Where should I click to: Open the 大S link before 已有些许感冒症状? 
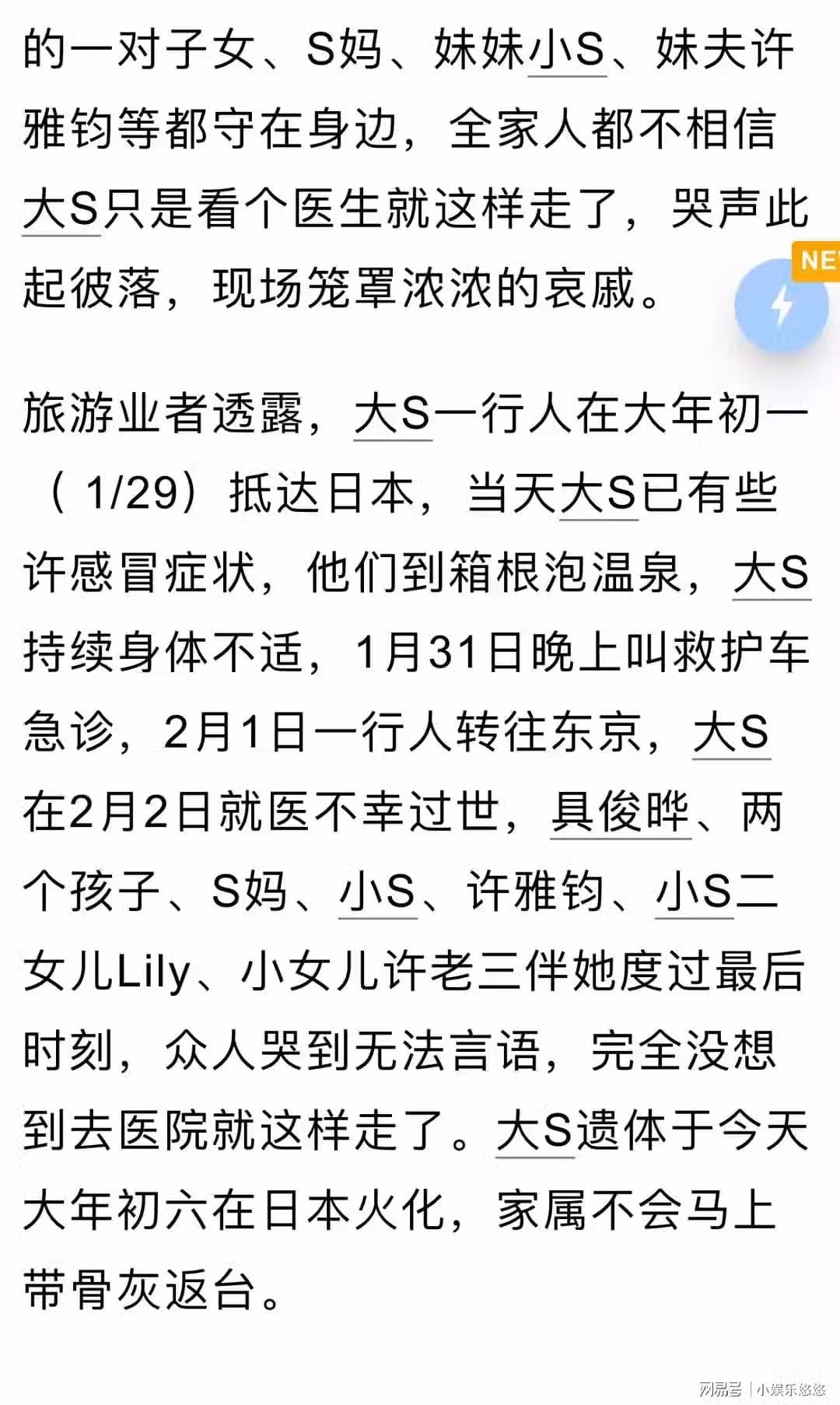point(599,494)
